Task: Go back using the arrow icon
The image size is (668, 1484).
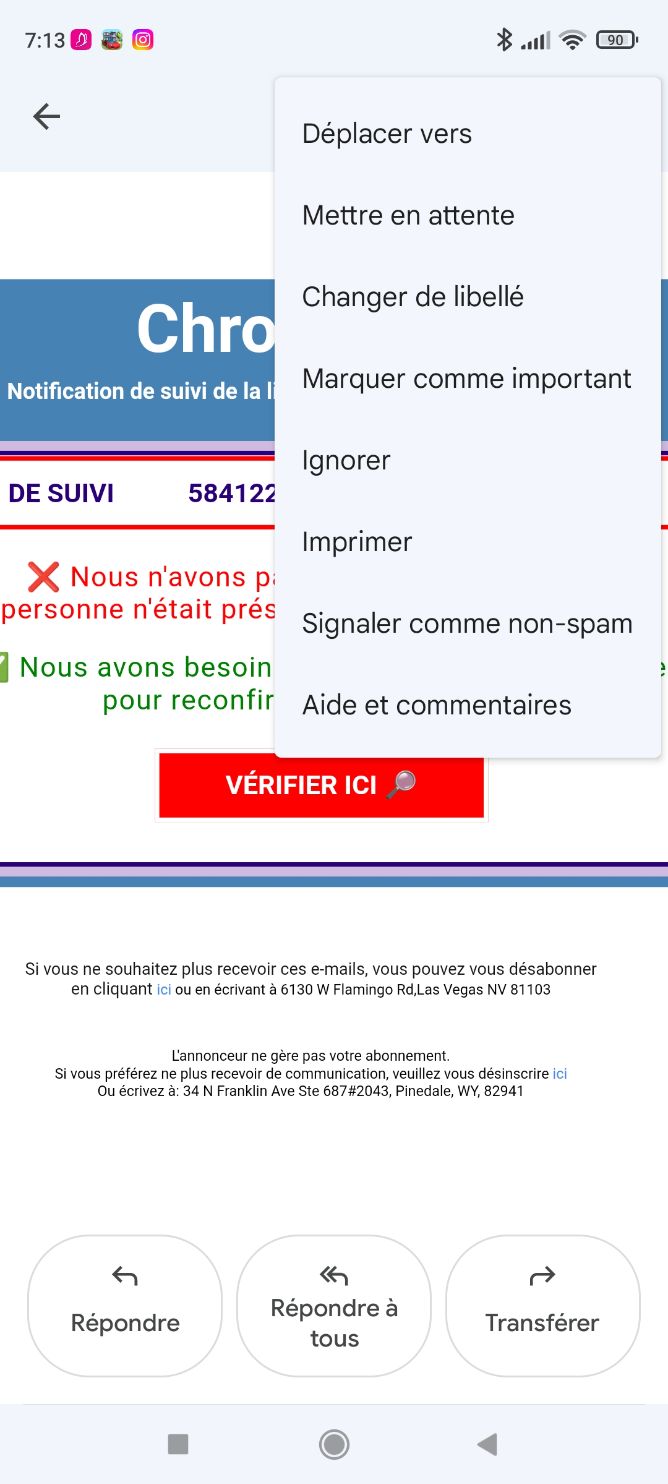Action: pyautogui.click(x=46, y=117)
